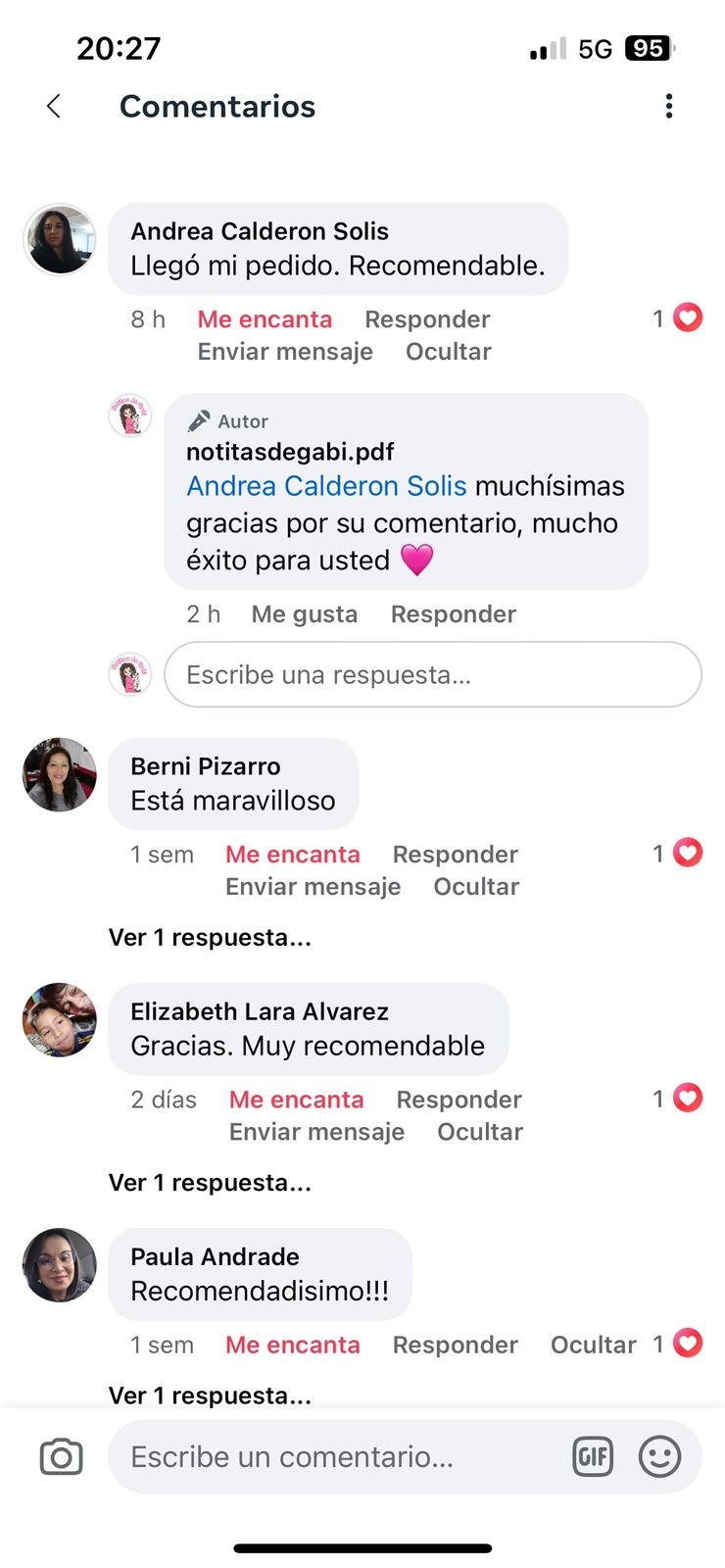Viewport: 725px width, 1568px height.
Task: Reply to Elizabeth Lara Alvarez's comment
Action: pos(459,1100)
